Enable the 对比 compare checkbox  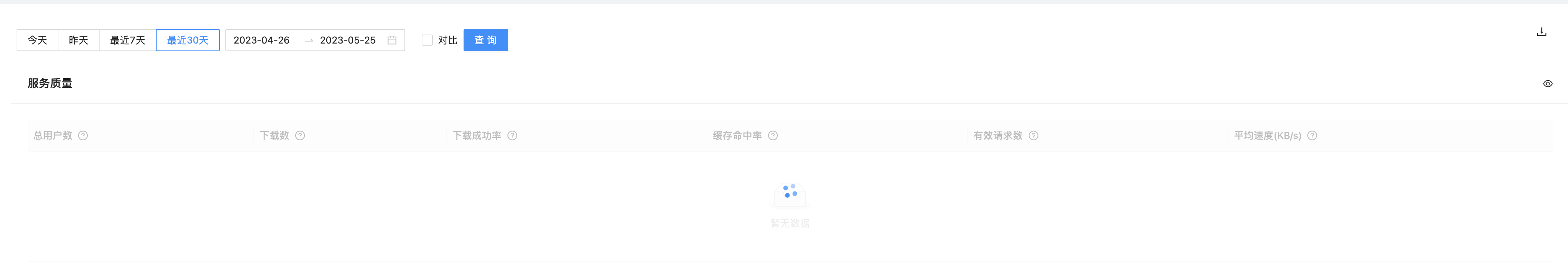click(x=427, y=40)
